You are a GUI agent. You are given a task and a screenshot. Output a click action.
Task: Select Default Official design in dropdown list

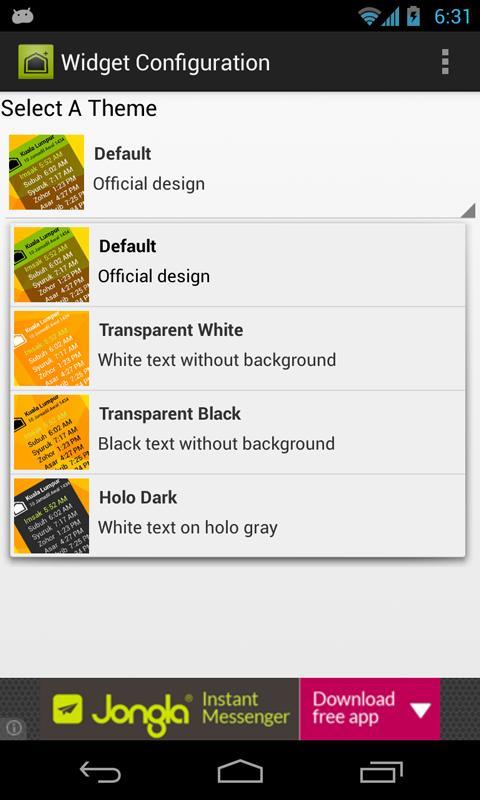tap(238, 265)
